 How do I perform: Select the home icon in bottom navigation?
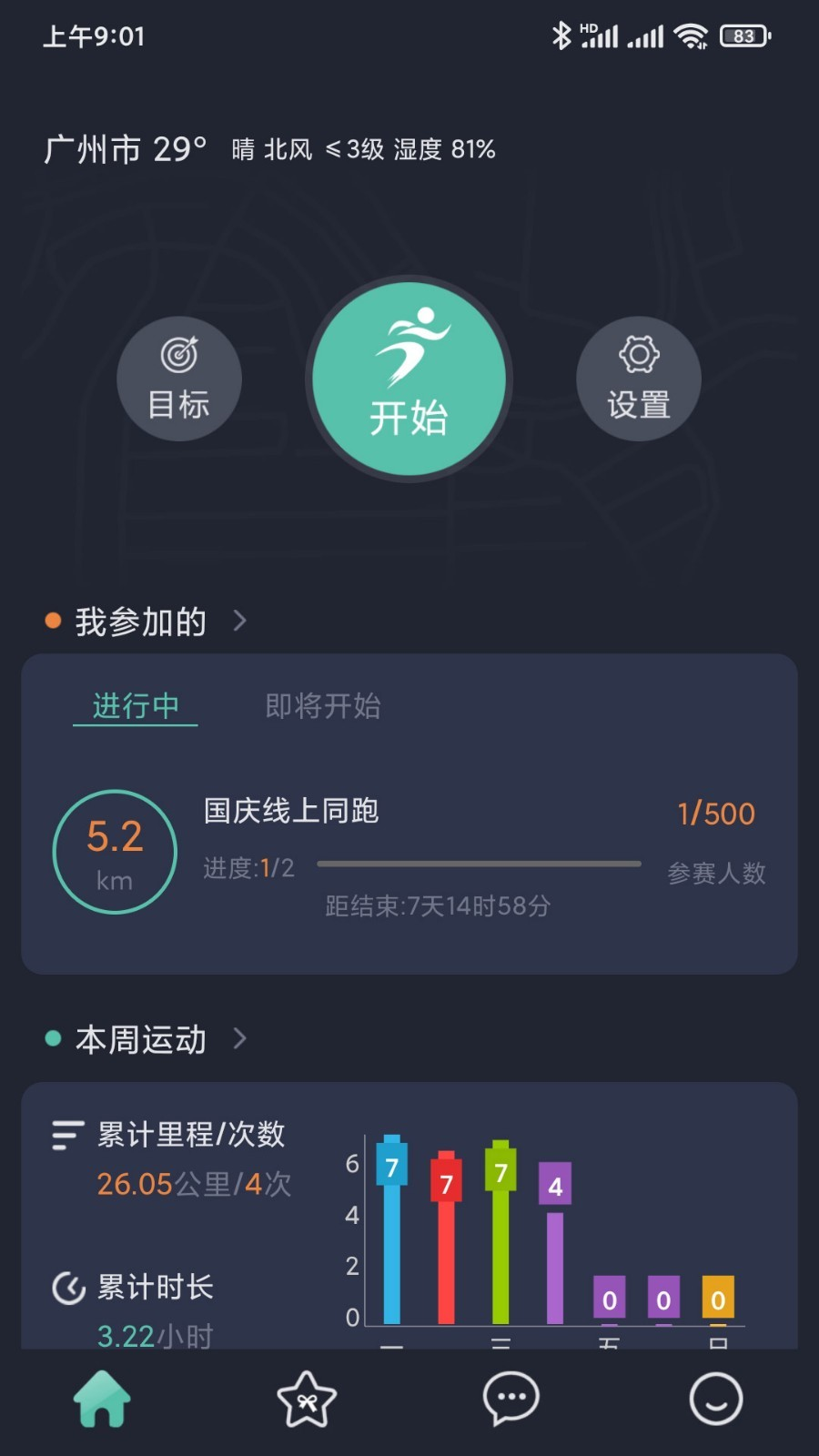click(102, 1399)
